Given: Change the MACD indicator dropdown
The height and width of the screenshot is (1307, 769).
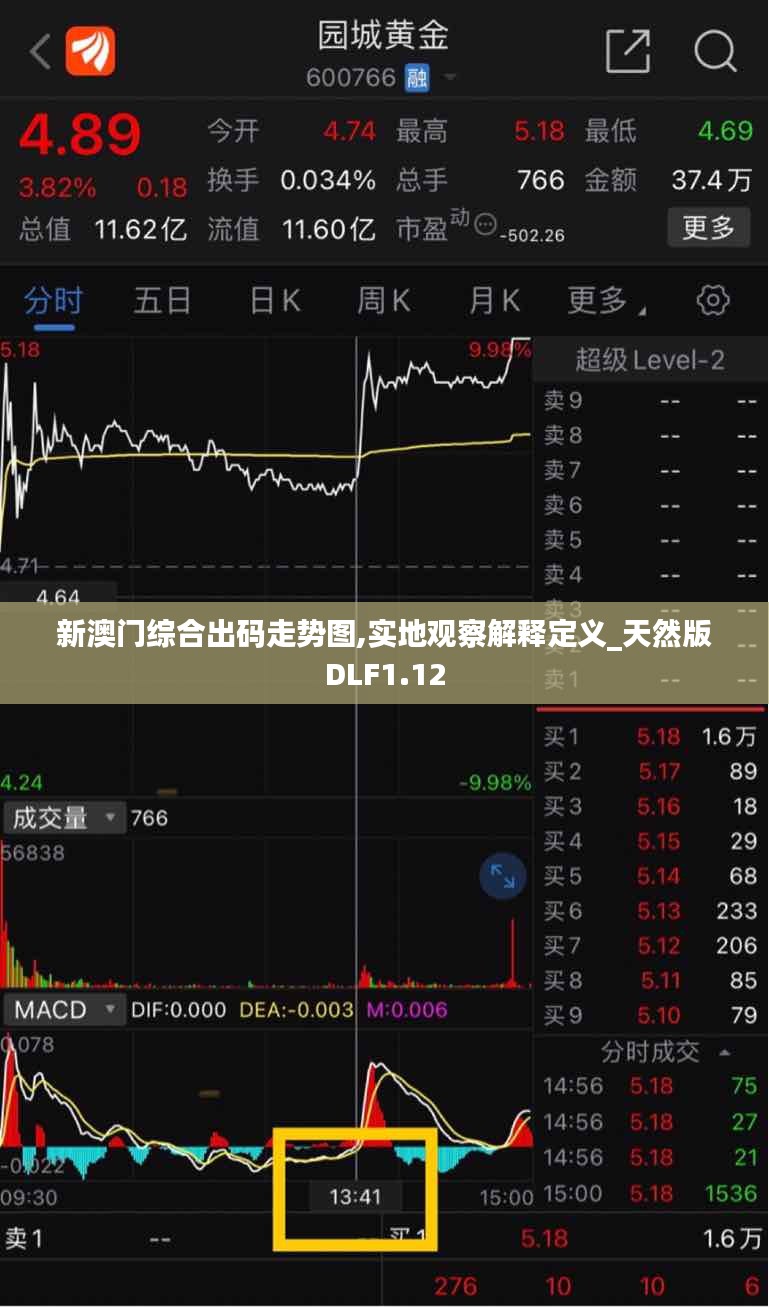Looking at the screenshot, I should (64, 1009).
